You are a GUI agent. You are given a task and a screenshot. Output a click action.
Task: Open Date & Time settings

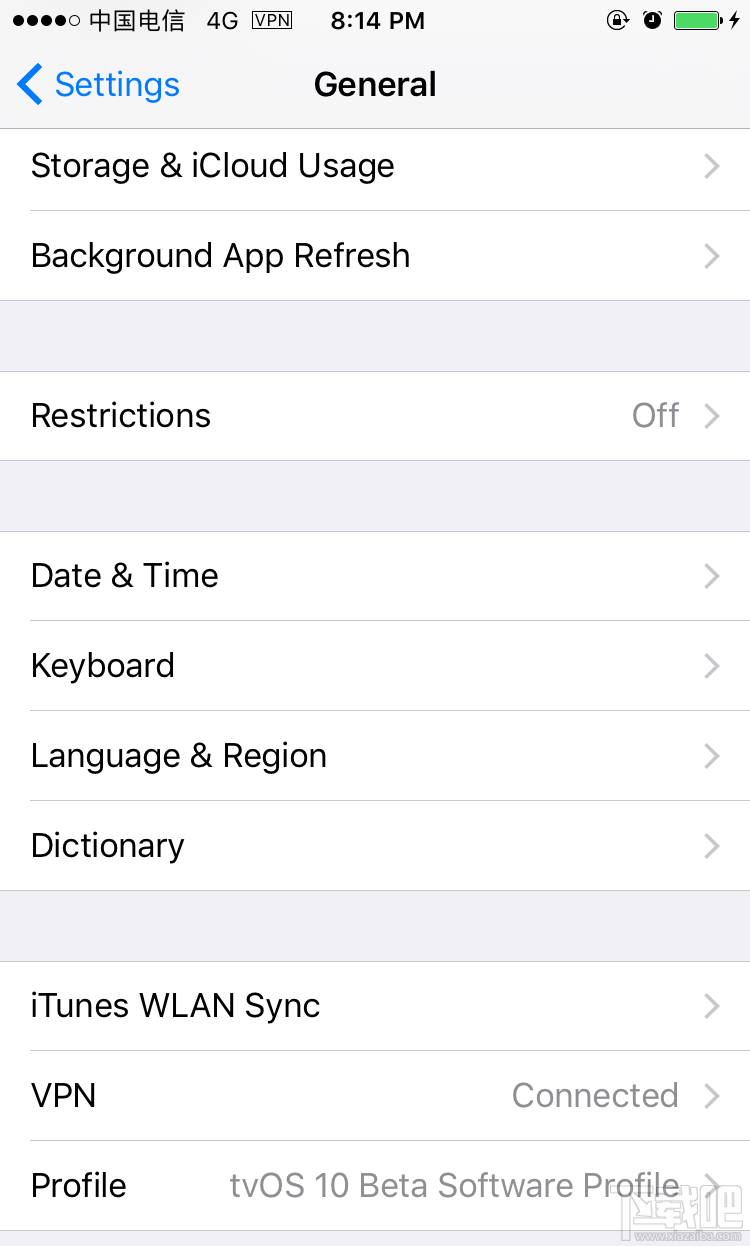tap(375, 576)
